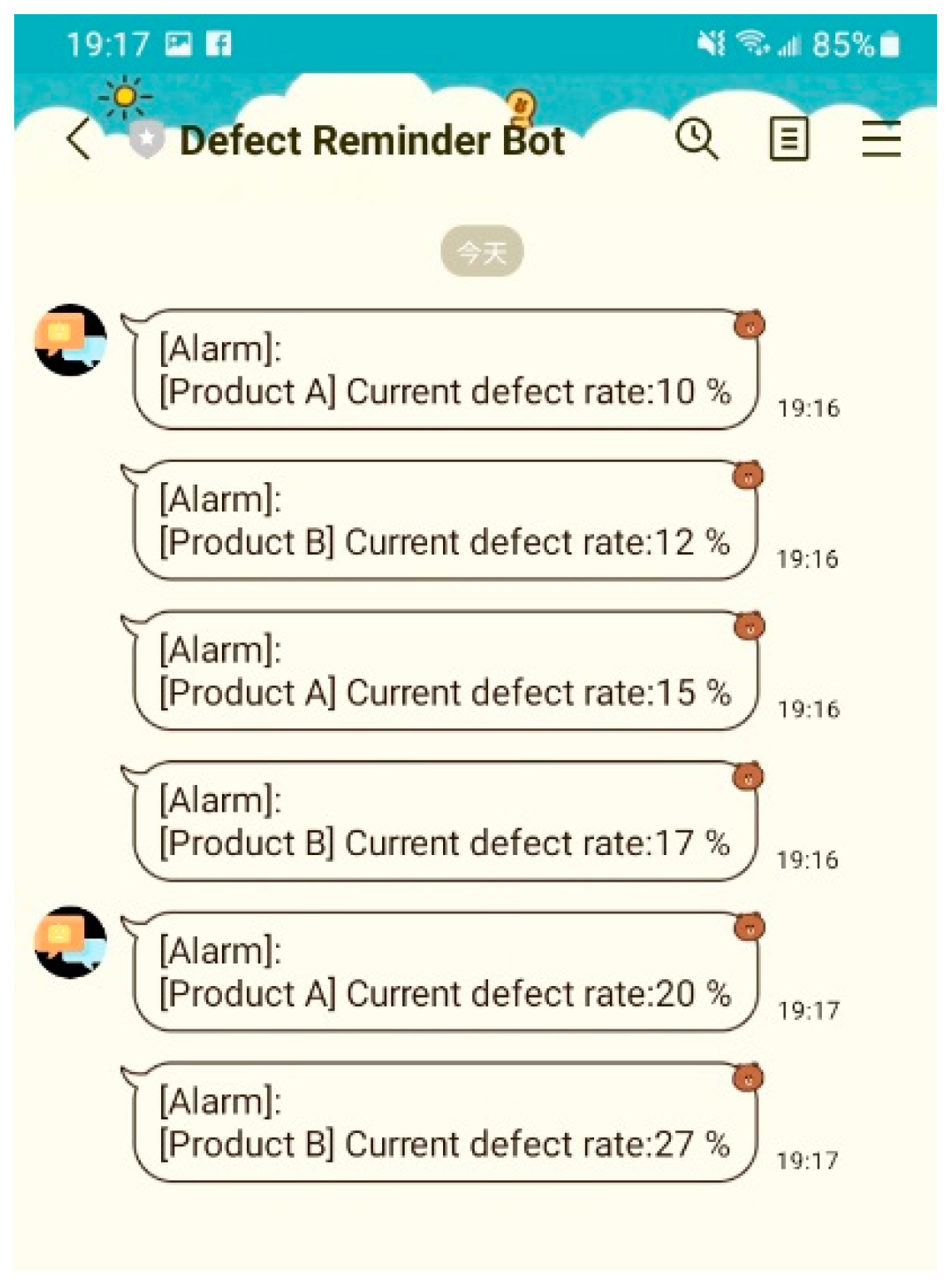The width and height of the screenshot is (947, 1288).
Task: Tap the bot avatar beside the 20 % alarm
Action: click(71, 942)
